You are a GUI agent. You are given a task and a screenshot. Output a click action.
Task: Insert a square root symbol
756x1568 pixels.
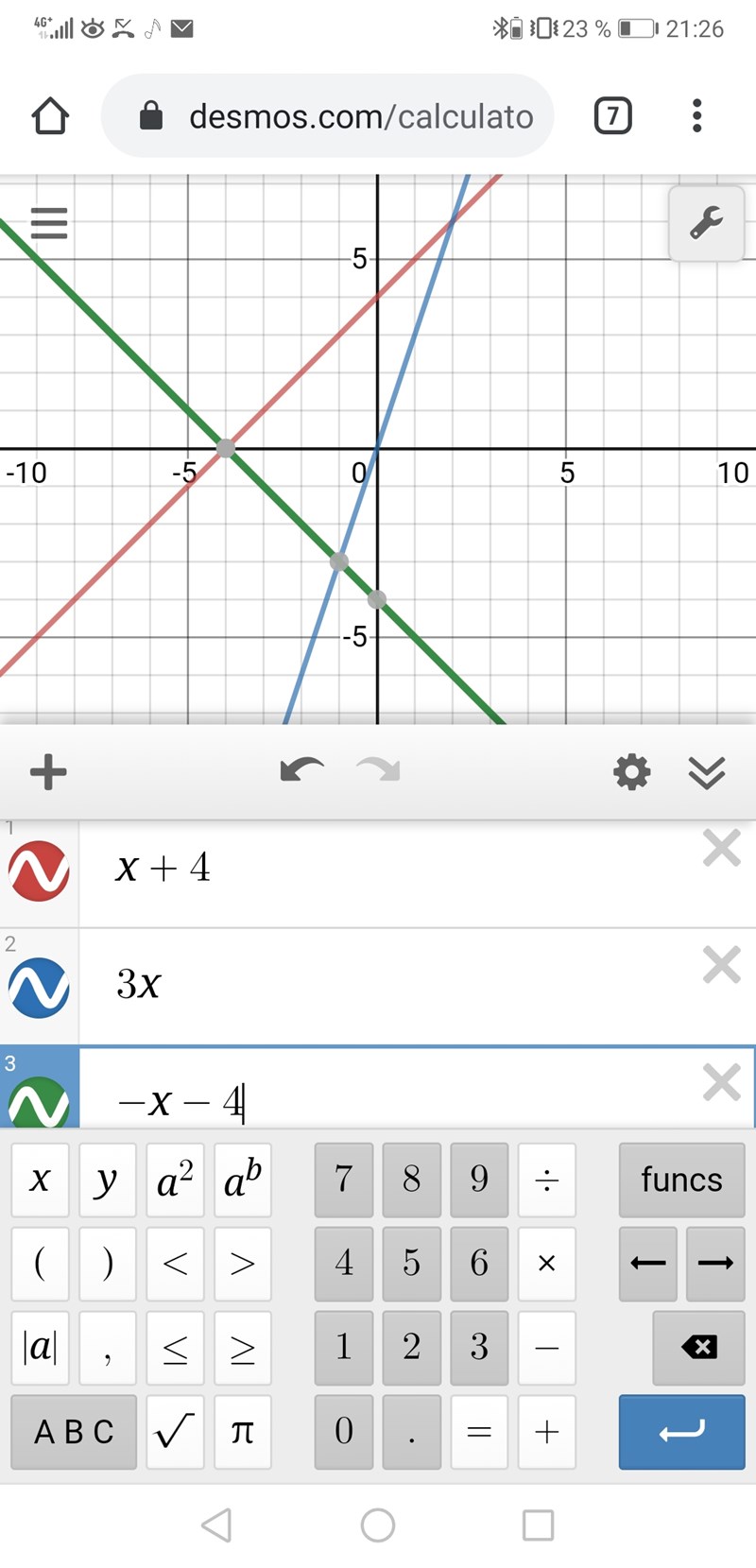175,1431
